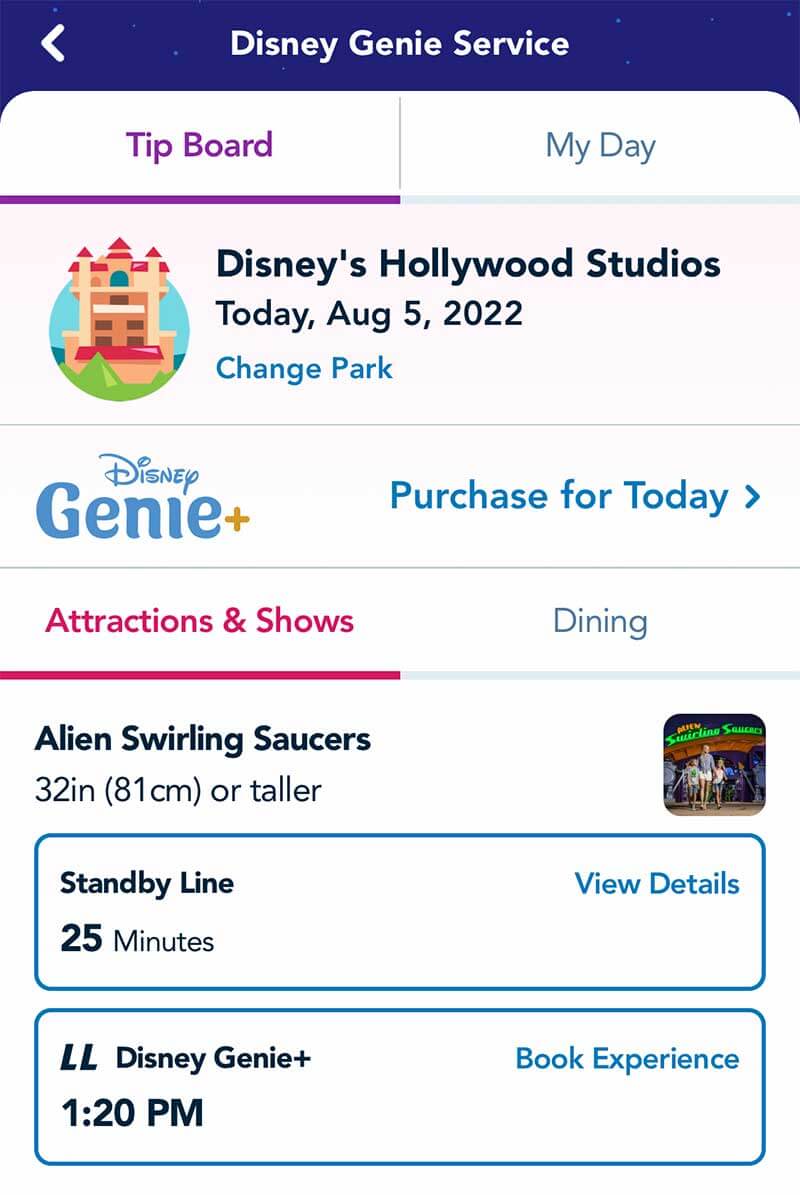Select the Attractions & Shows tab

(x=200, y=621)
